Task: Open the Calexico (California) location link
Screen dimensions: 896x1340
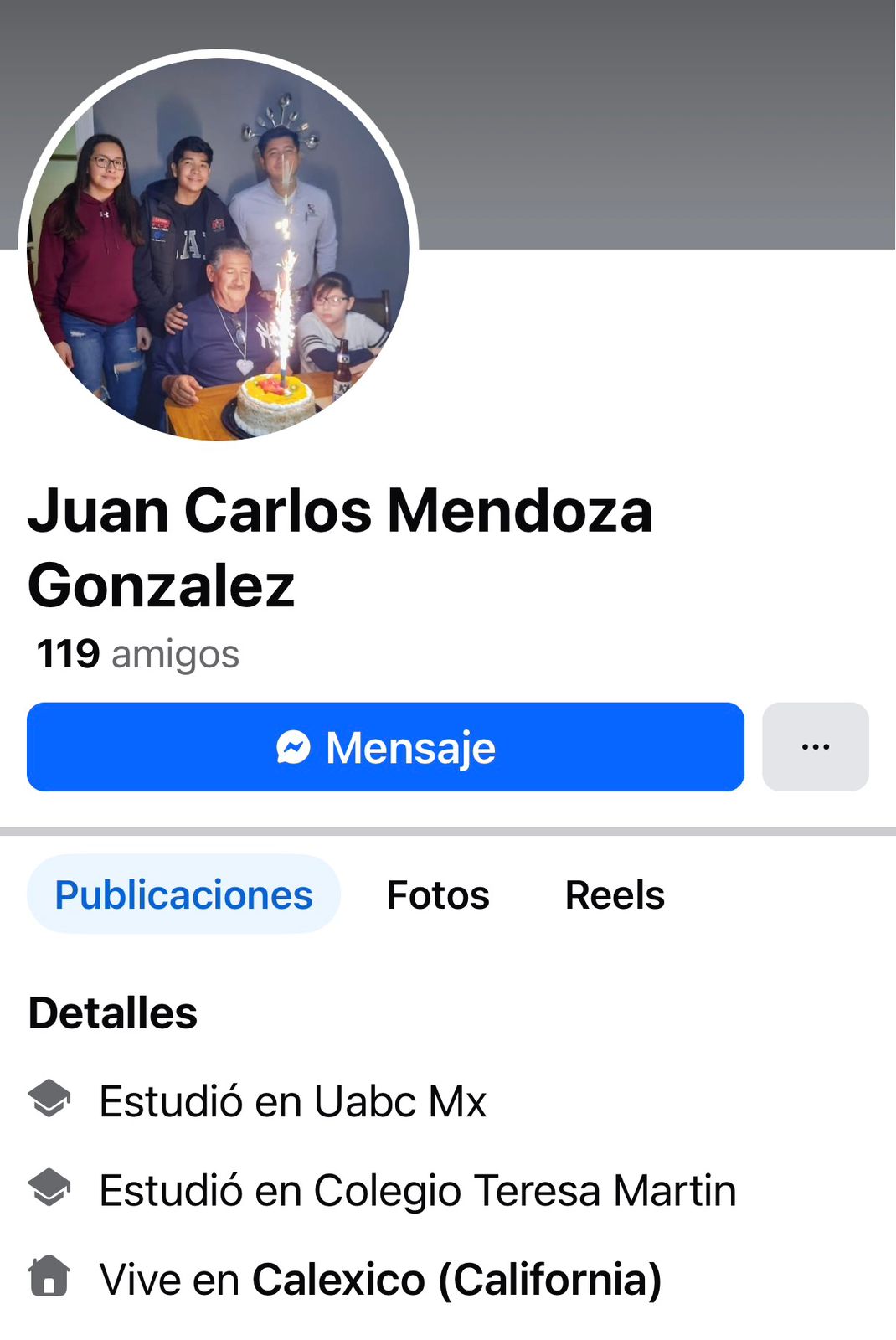Action: (456, 1279)
